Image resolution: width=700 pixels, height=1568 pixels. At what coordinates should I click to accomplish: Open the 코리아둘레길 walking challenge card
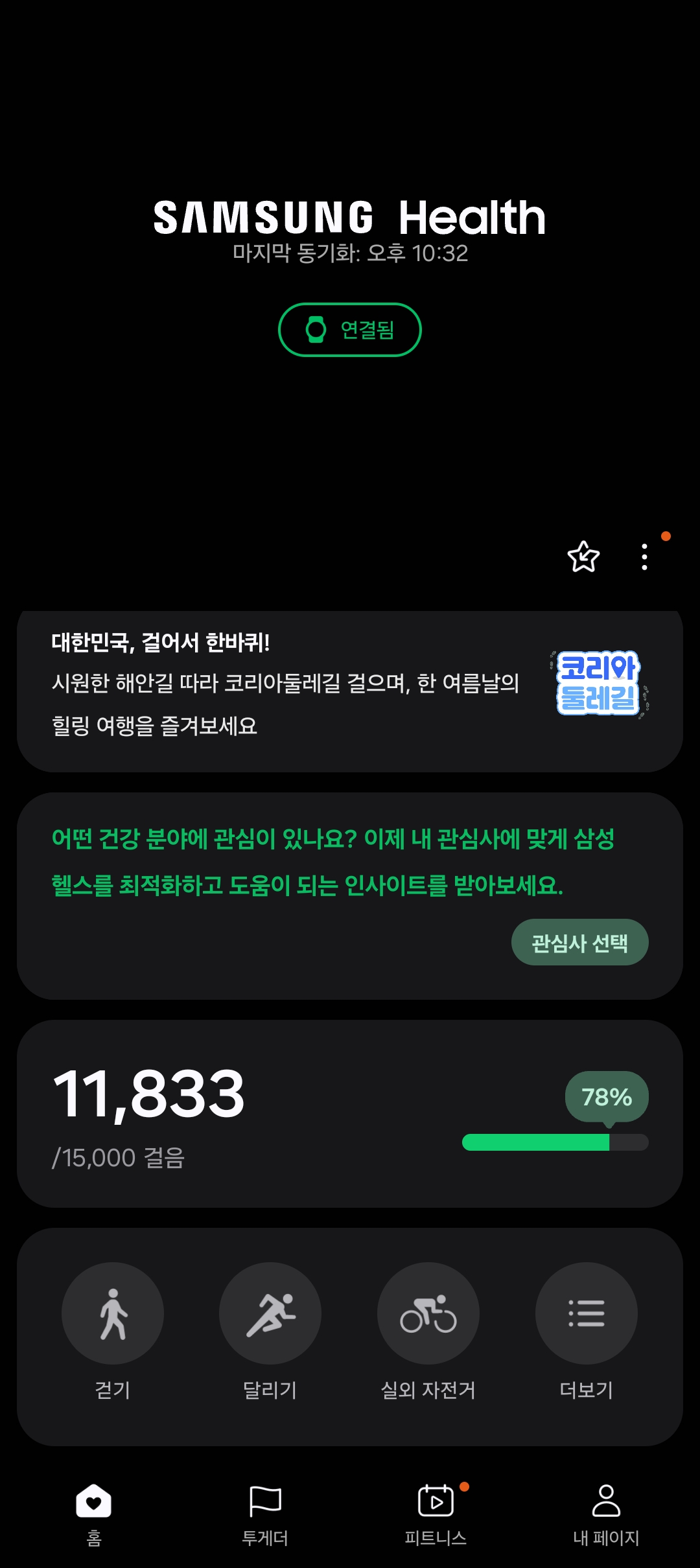pos(350,691)
